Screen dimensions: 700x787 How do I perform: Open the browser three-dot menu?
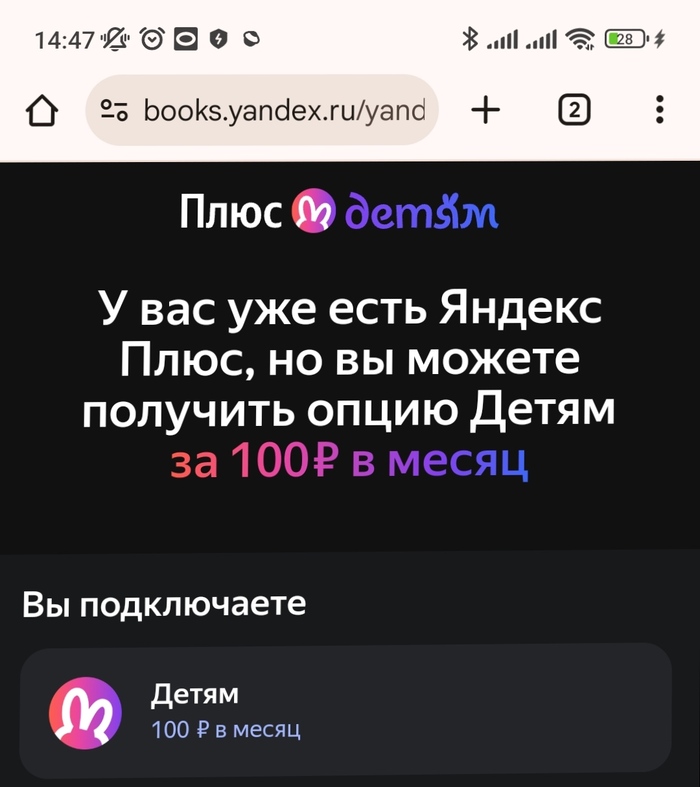click(x=659, y=110)
